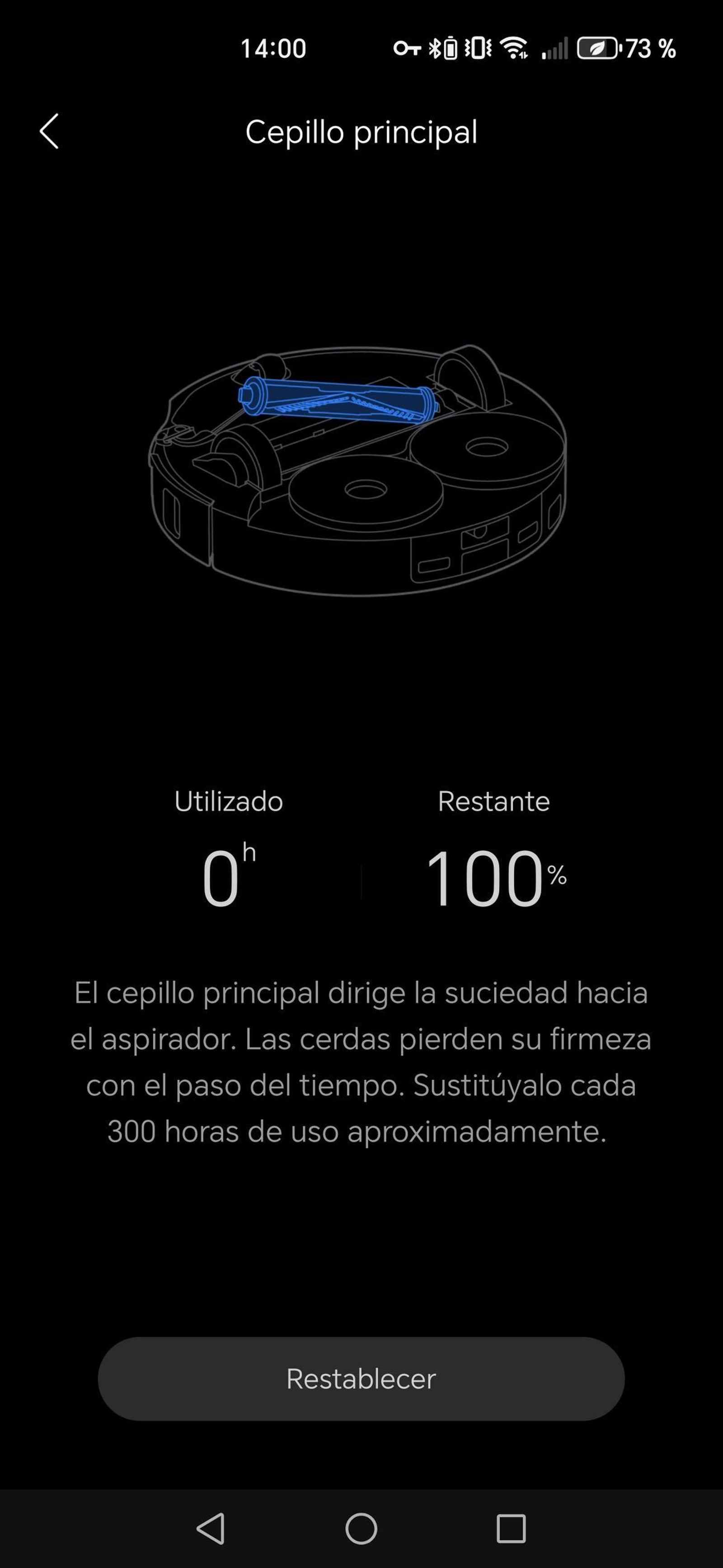The width and height of the screenshot is (723, 1568).
Task: Tap the back chevron to leave Cepillo principal
Action: 49,132
